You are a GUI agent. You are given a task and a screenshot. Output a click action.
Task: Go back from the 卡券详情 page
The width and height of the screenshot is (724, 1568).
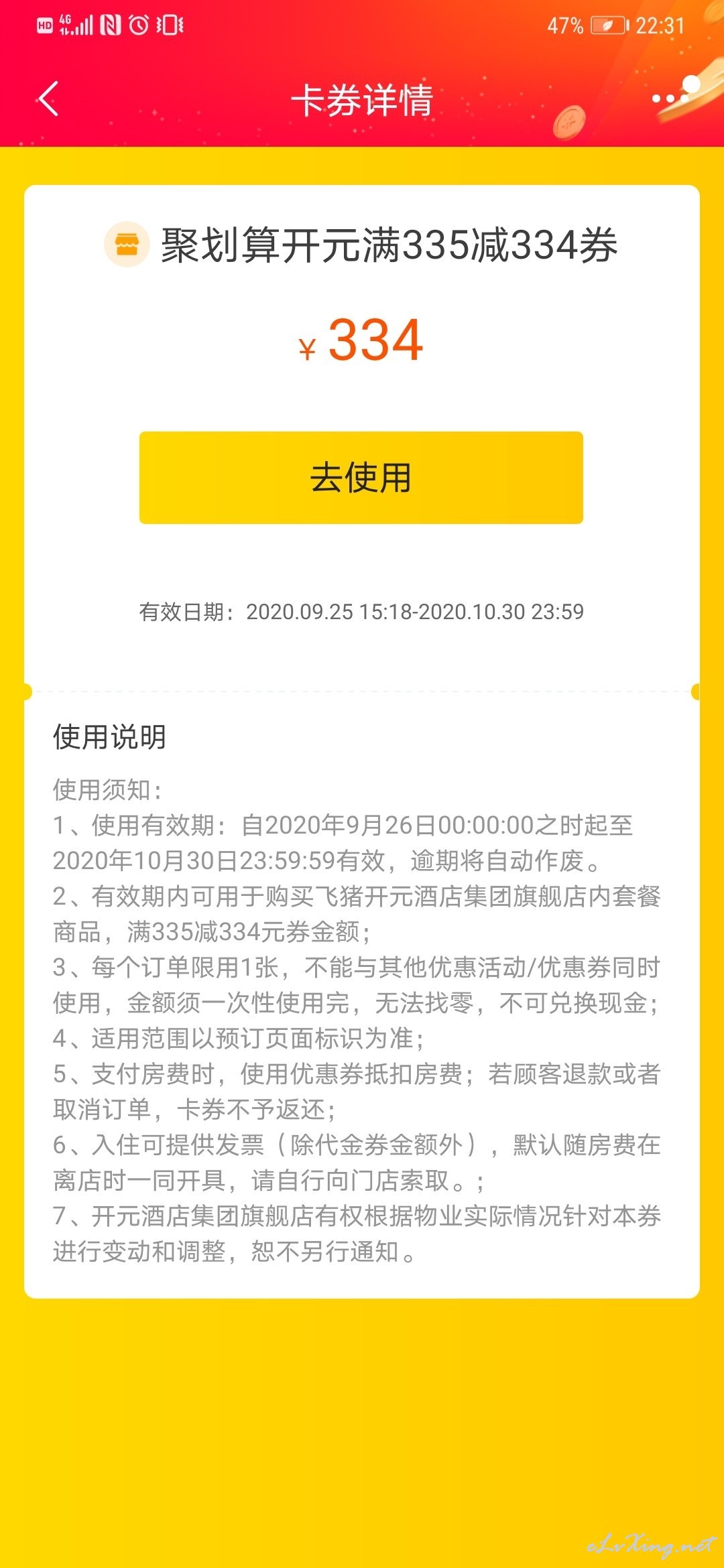coord(48,99)
